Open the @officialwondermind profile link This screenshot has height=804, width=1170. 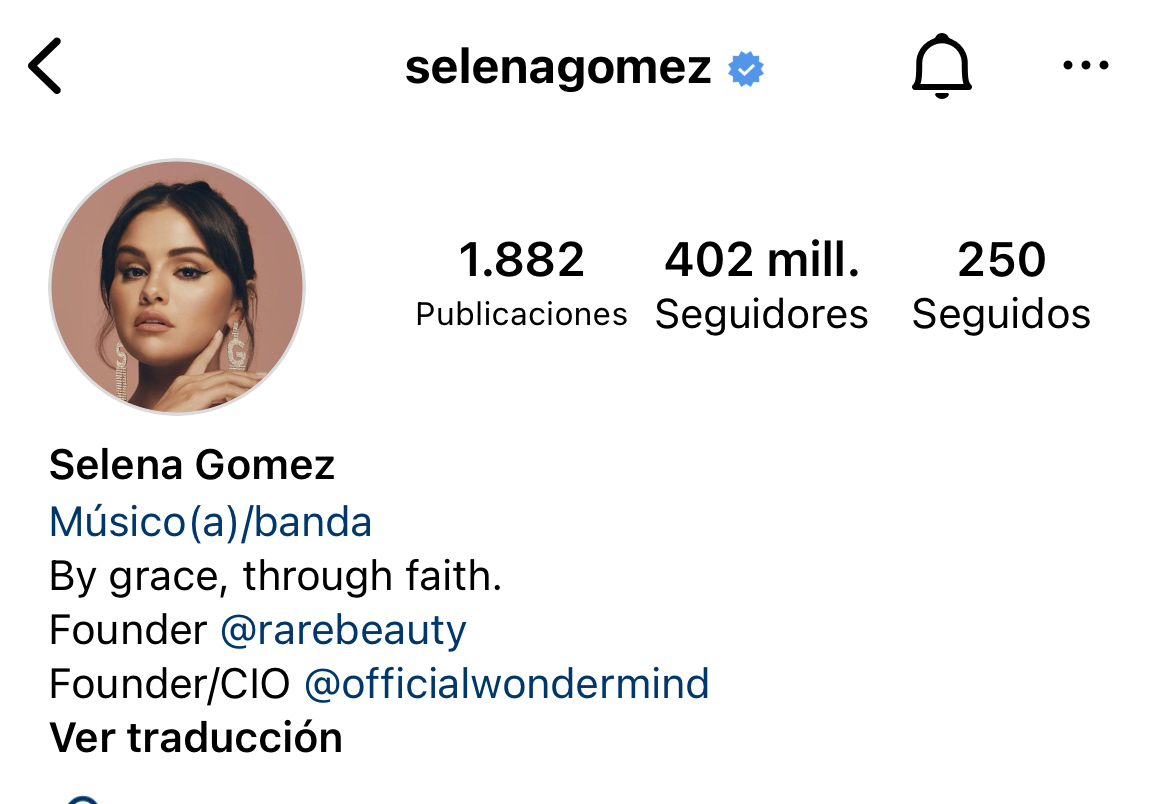(x=506, y=684)
